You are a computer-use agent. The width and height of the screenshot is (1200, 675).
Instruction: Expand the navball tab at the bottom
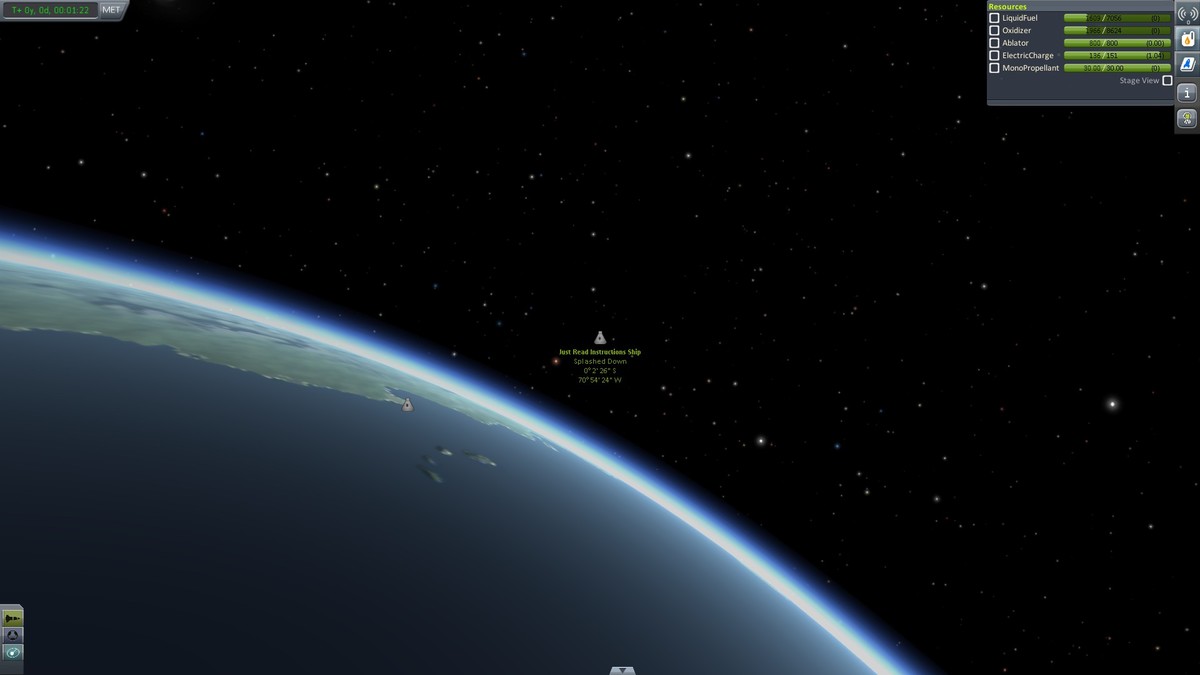click(622, 670)
